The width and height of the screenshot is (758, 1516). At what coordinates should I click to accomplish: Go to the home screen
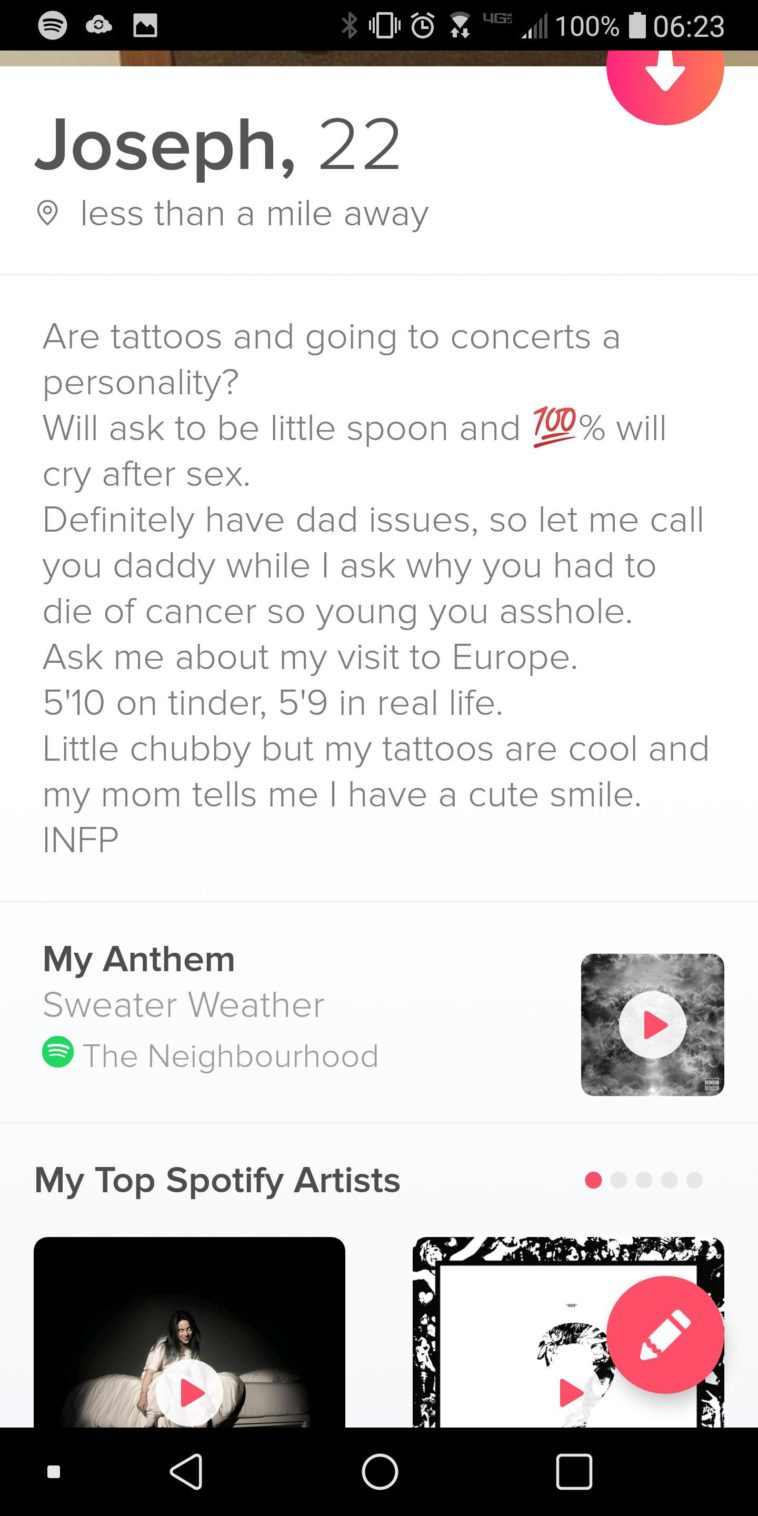click(x=379, y=1471)
